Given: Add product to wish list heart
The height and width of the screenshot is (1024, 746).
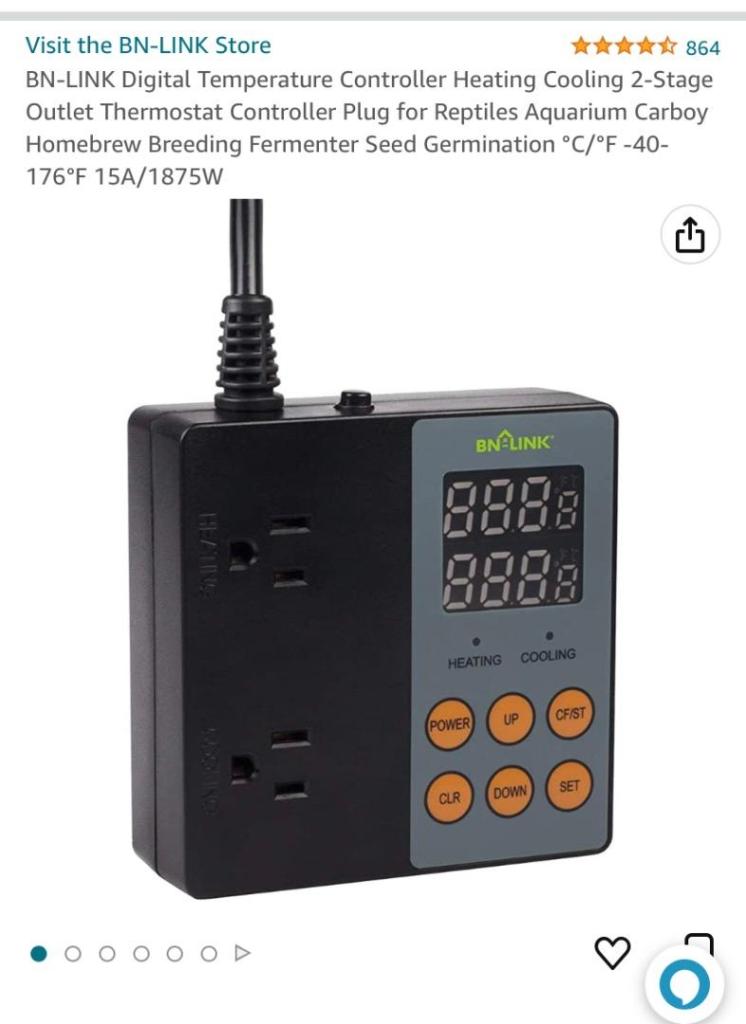Looking at the screenshot, I should (612, 953).
